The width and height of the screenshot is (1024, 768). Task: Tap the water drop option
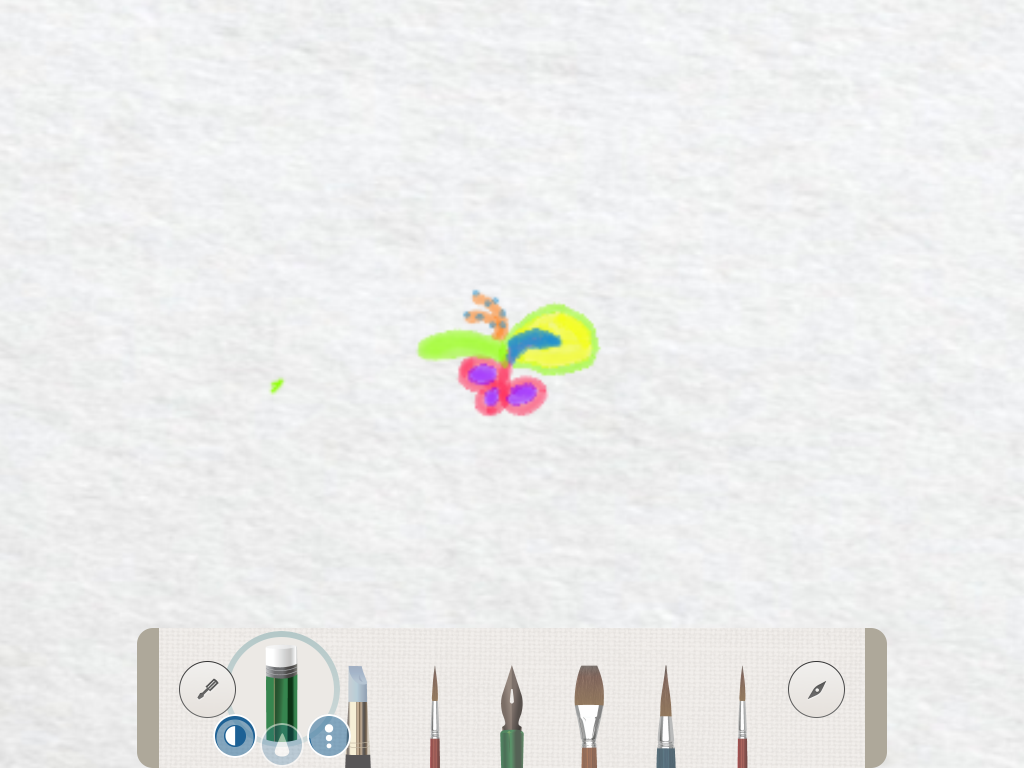coord(282,745)
